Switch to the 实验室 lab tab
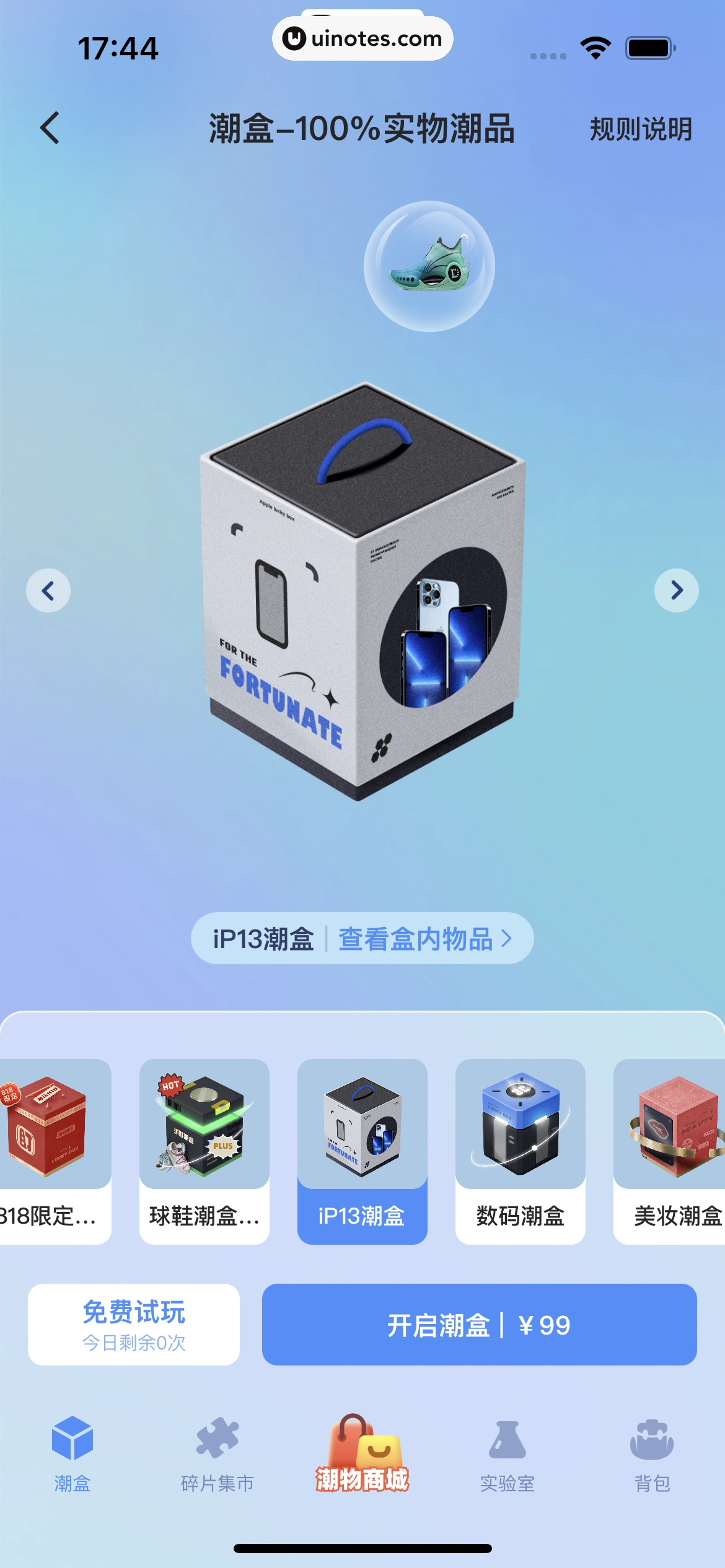The height and width of the screenshot is (1568, 725). point(507,1453)
